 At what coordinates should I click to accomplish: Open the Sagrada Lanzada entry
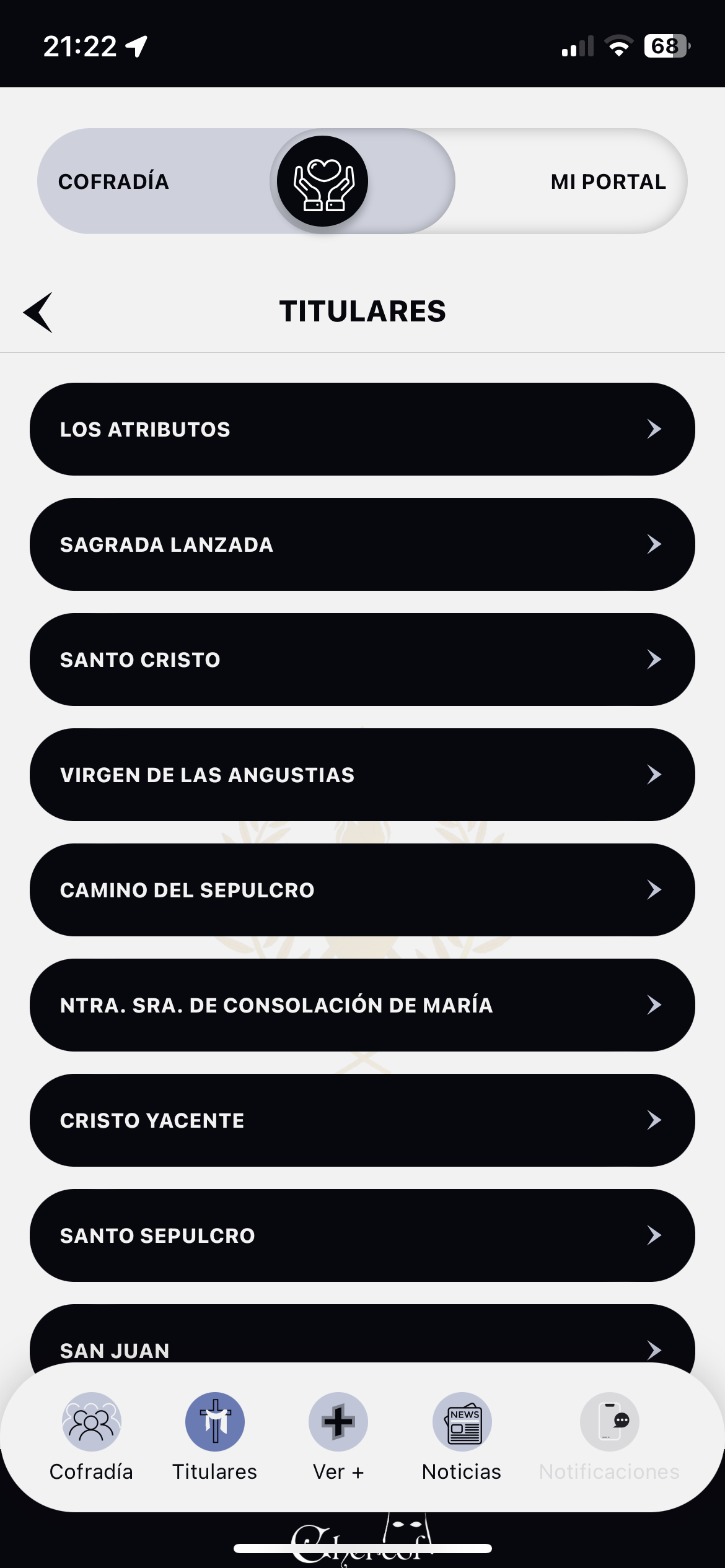[362, 544]
